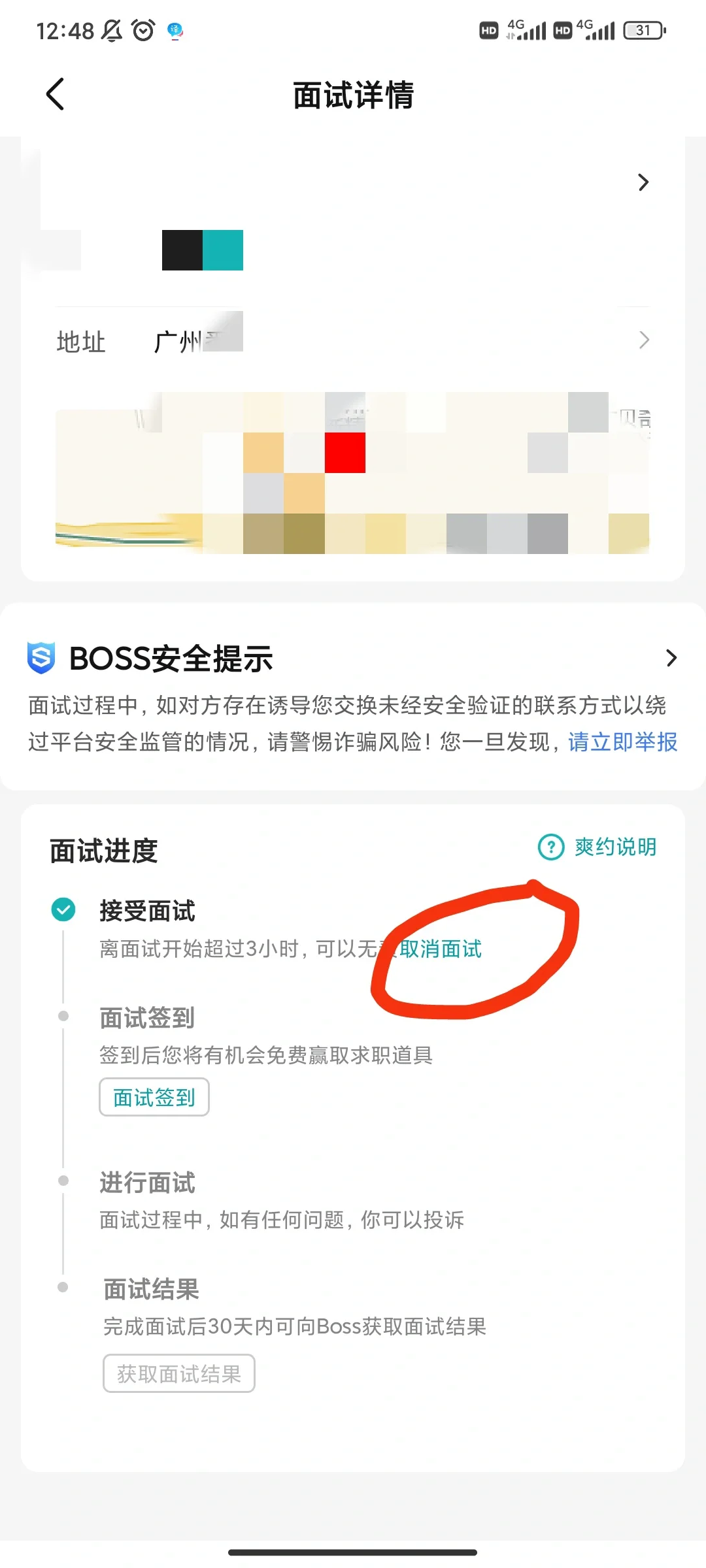Expand BOSS安全提示 details
Image resolution: width=706 pixels, height=1568 pixels.
pos(671,658)
